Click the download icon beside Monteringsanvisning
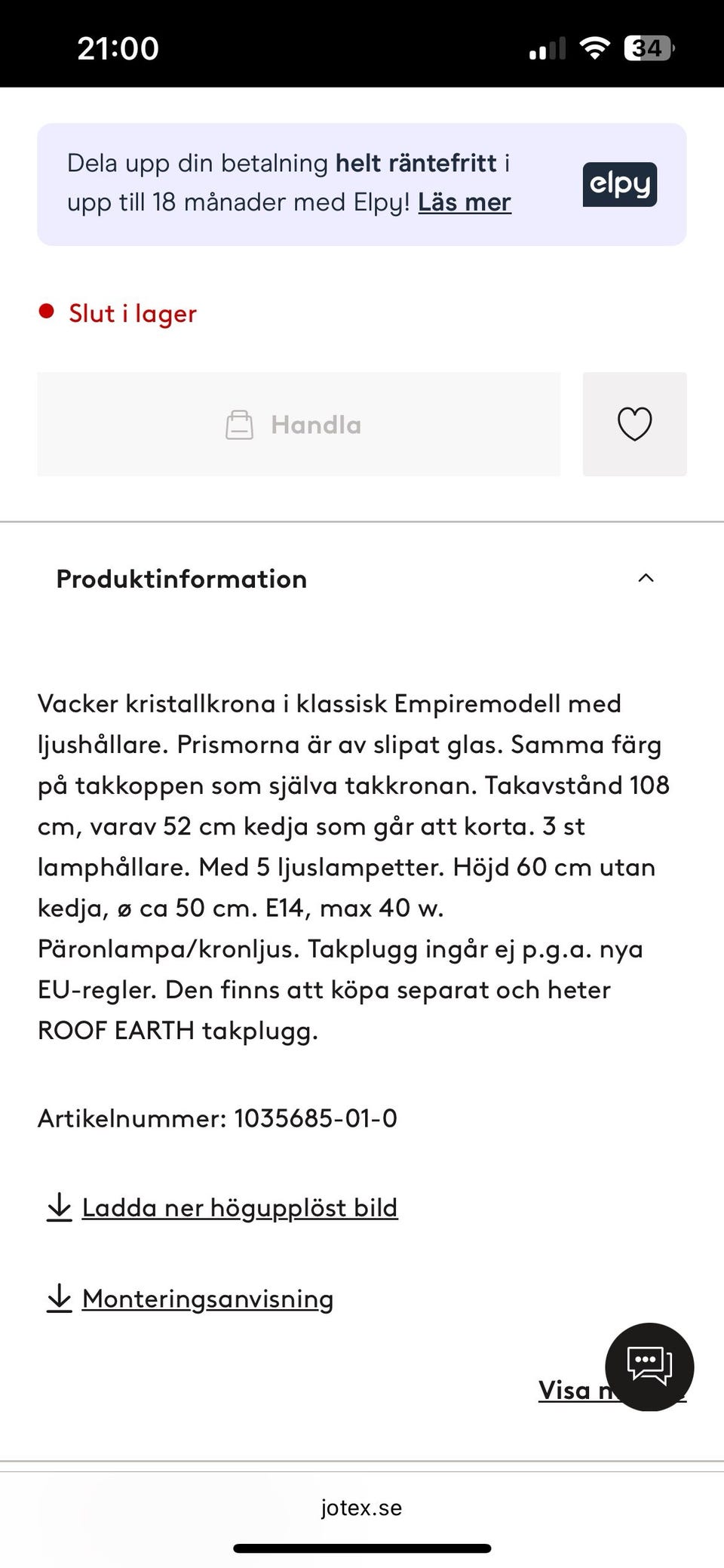The width and height of the screenshot is (724, 1568). coord(60,1298)
